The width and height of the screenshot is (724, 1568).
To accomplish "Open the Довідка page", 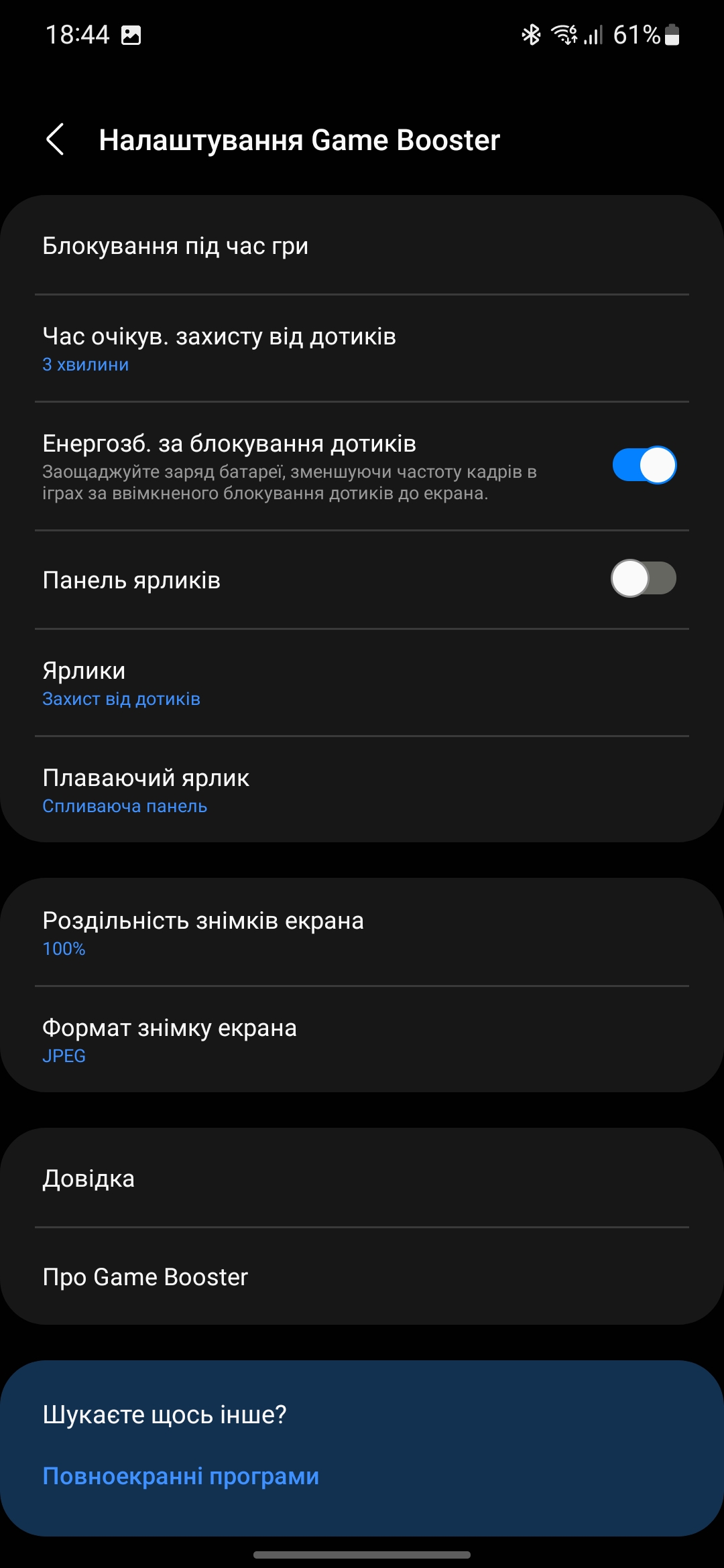I will tap(362, 1179).
